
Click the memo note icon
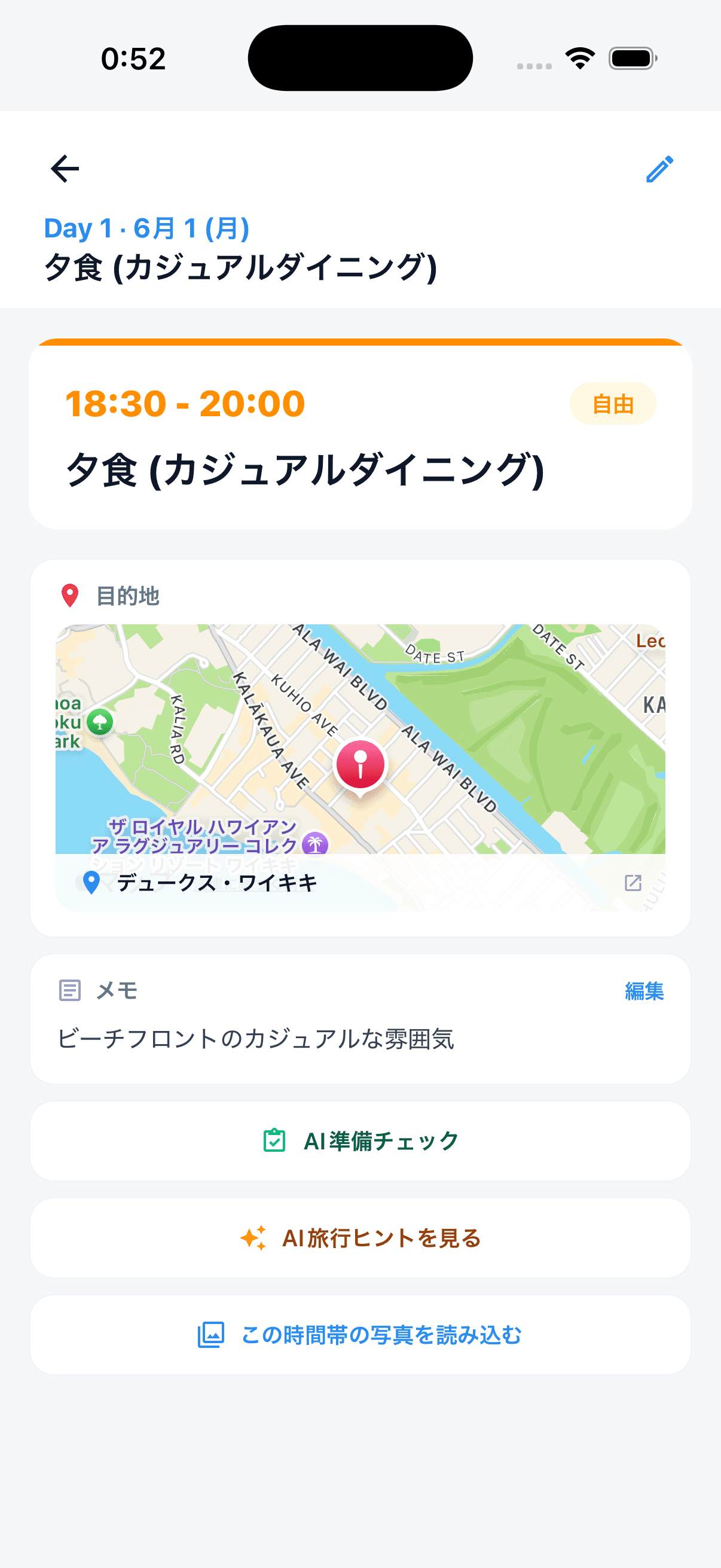70,991
